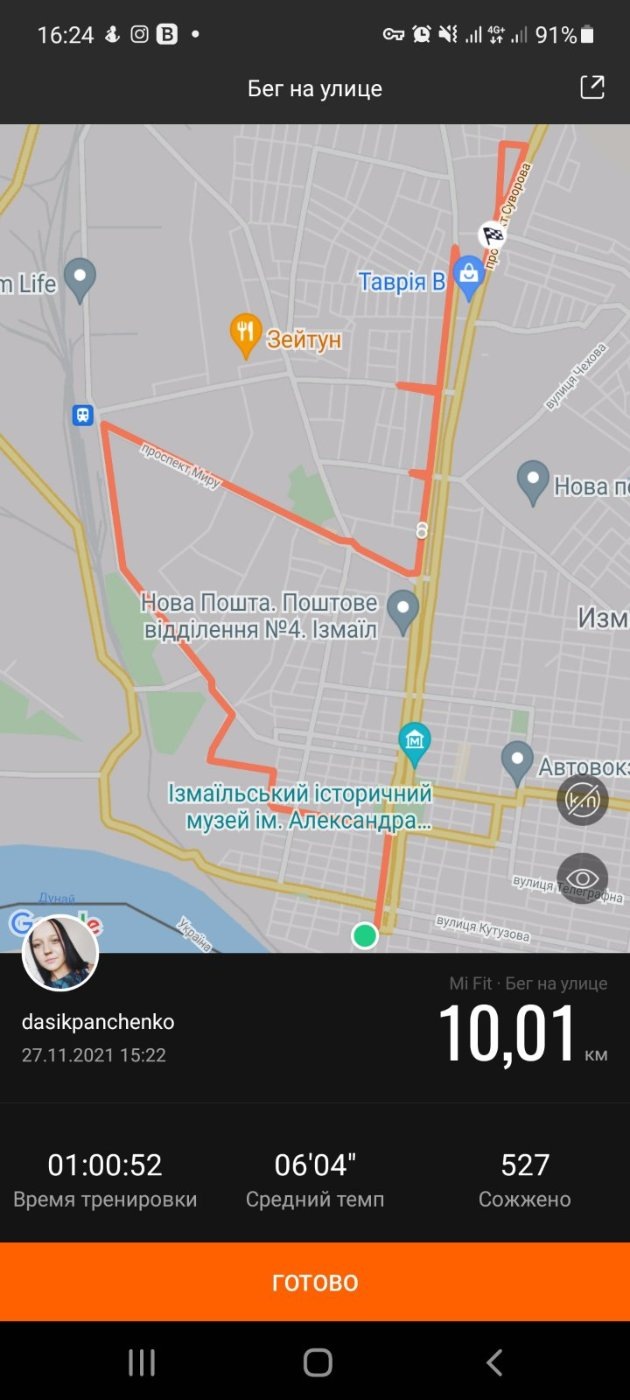This screenshot has height=1400, width=630.
Task: Go to the home screen
Action: (317, 1362)
